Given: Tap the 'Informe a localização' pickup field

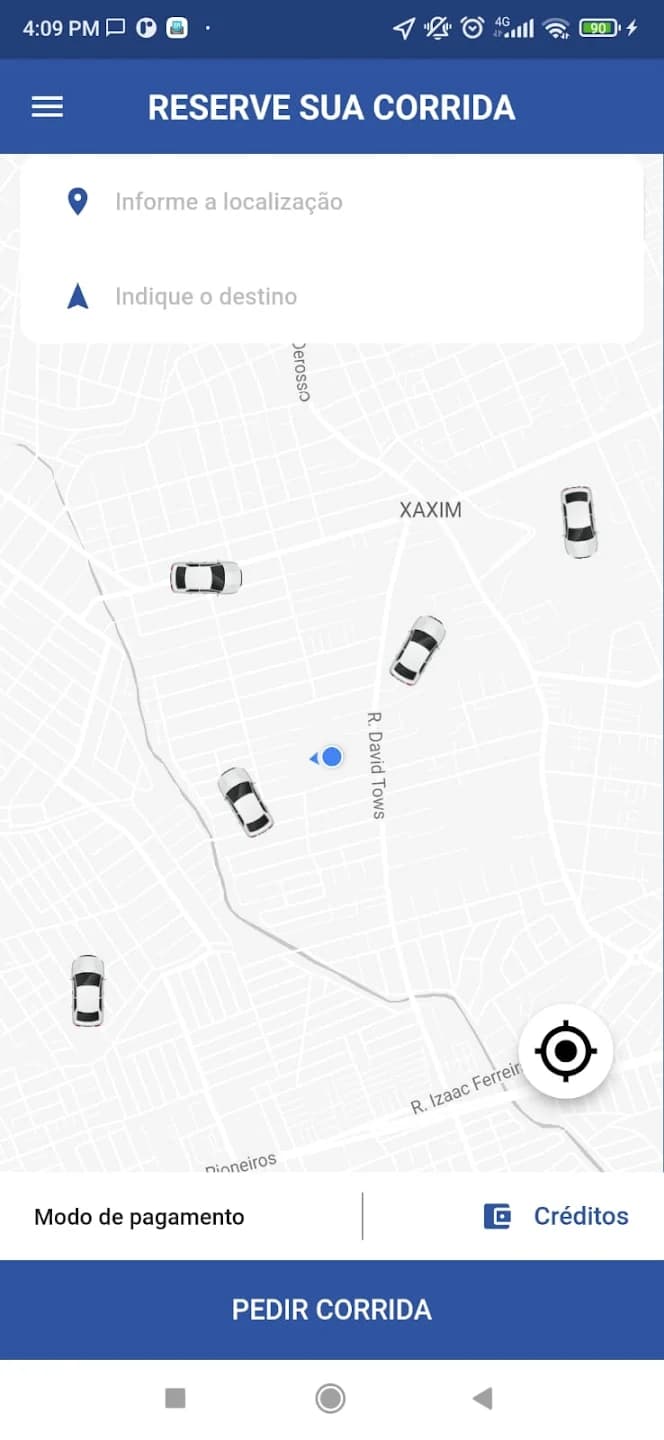Looking at the screenshot, I should (x=330, y=202).
